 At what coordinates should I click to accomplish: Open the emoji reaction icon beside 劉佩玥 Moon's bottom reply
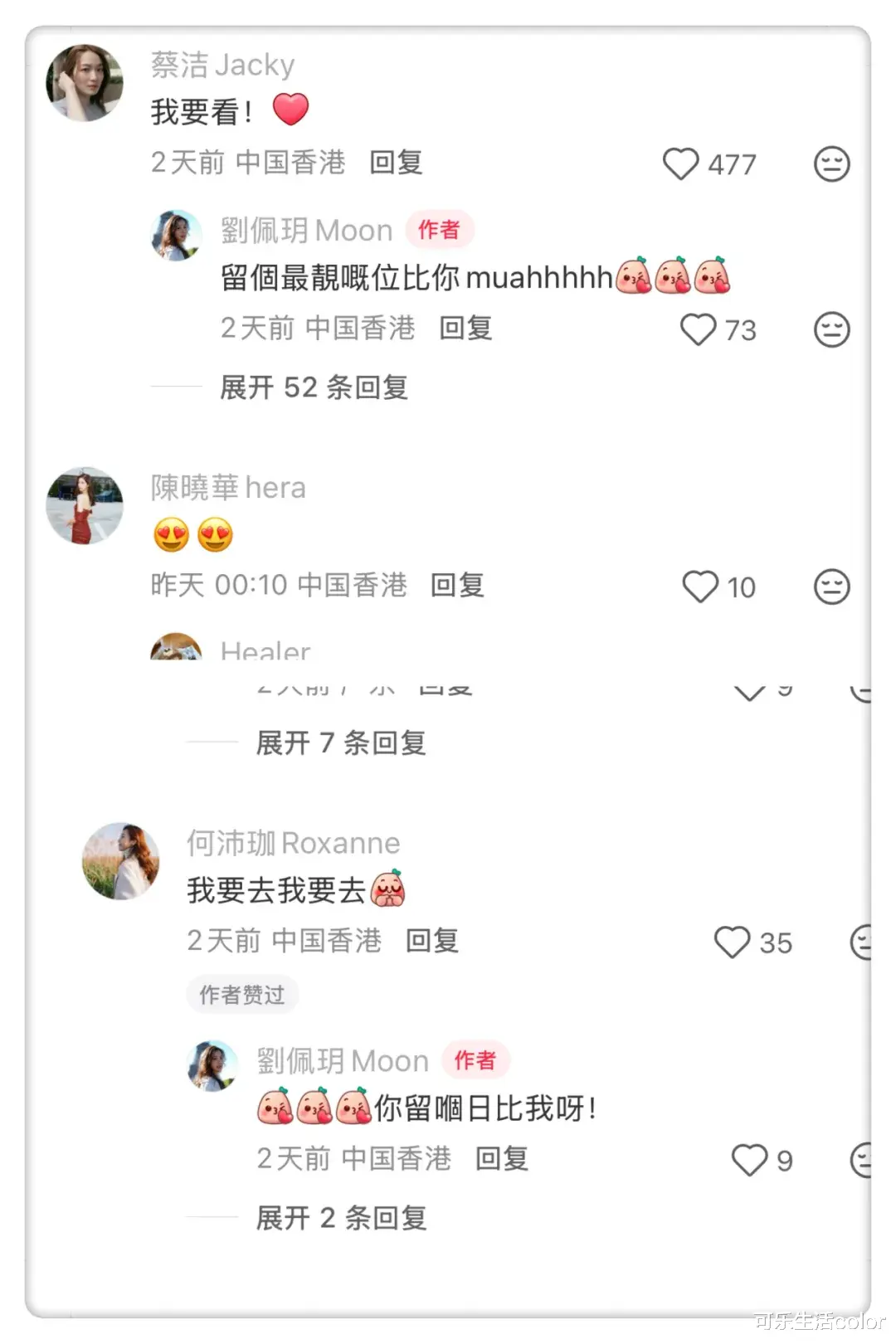[x=863, y=1158]
